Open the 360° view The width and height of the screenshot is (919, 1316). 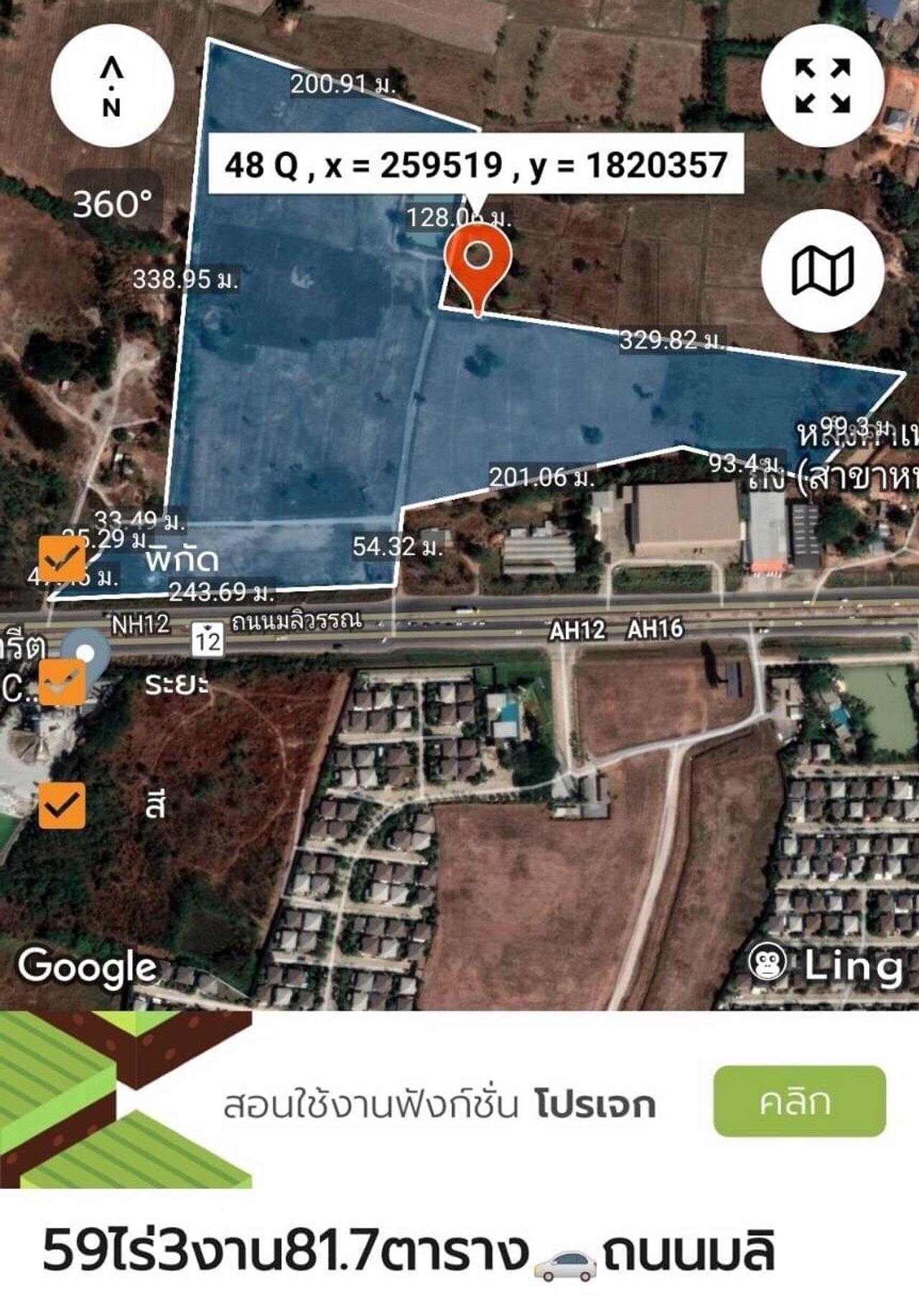pyautogui.click(x=113, y=204)
